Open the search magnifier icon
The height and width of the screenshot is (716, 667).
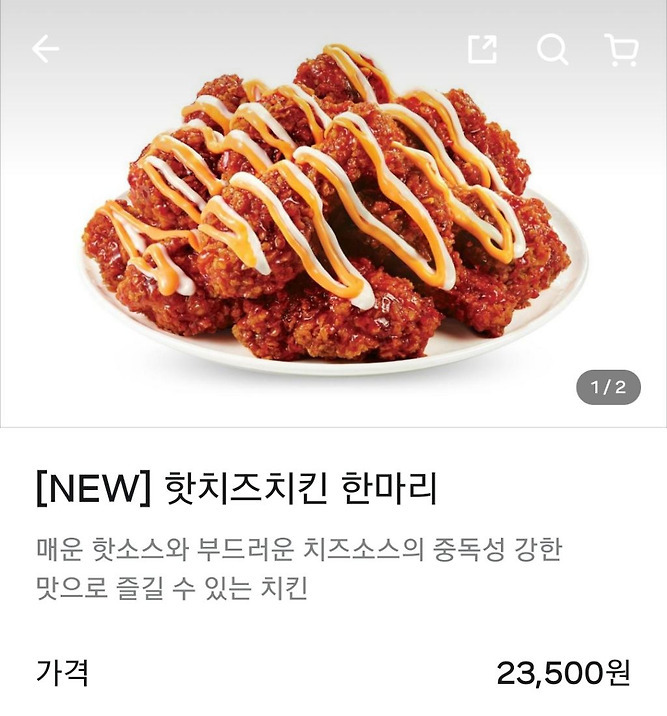tap(552, 49)
